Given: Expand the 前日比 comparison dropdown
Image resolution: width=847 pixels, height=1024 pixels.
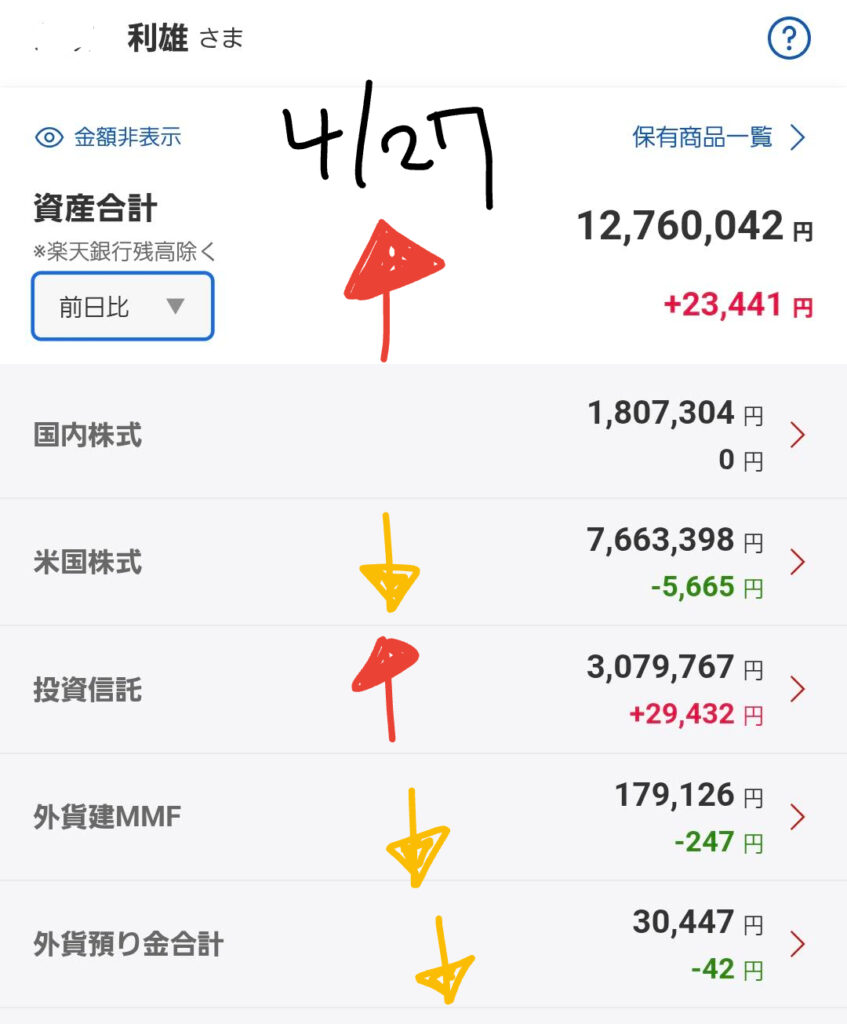Looking at the screenshot, I should point(122,306).
